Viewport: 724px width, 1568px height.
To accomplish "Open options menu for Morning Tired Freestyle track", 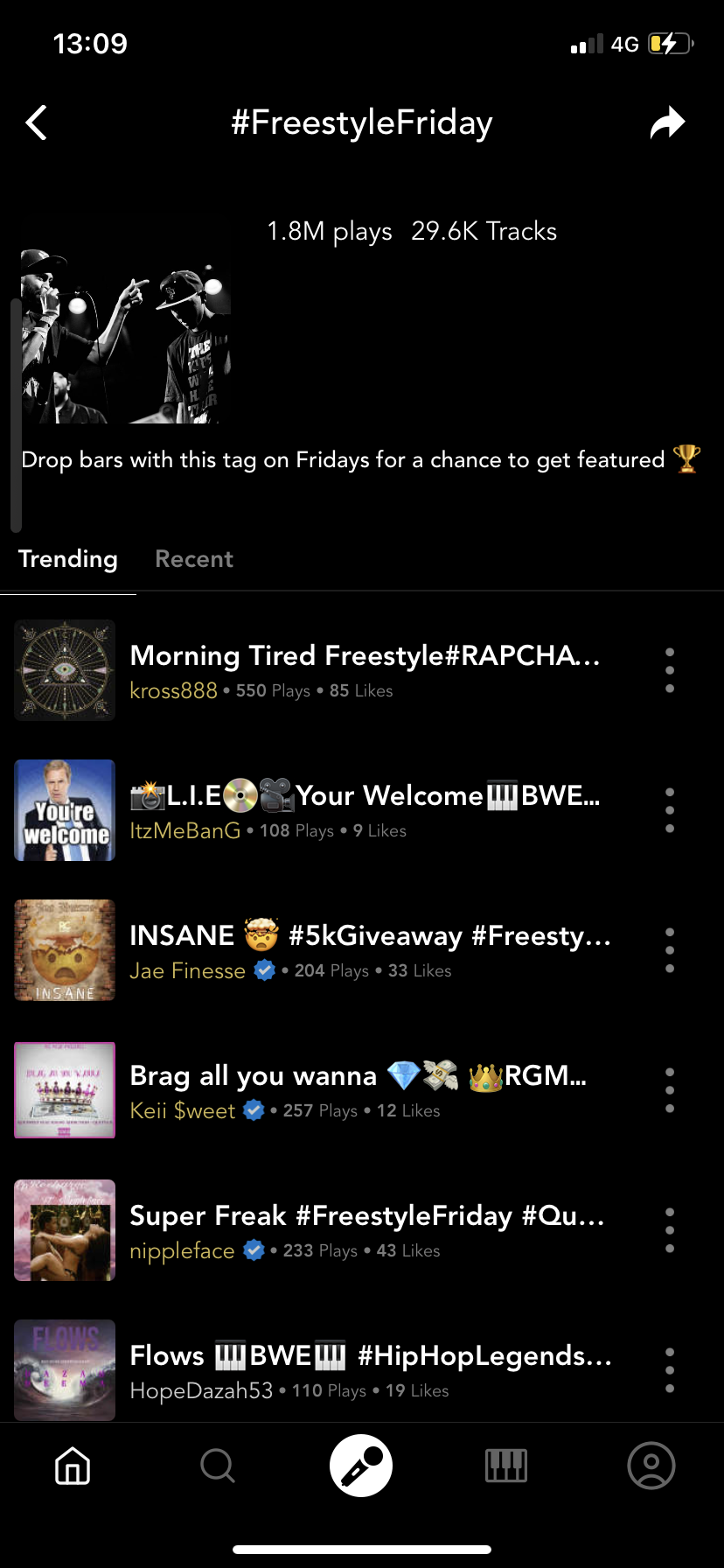I will pyautogui.click(x=669, y=670).
